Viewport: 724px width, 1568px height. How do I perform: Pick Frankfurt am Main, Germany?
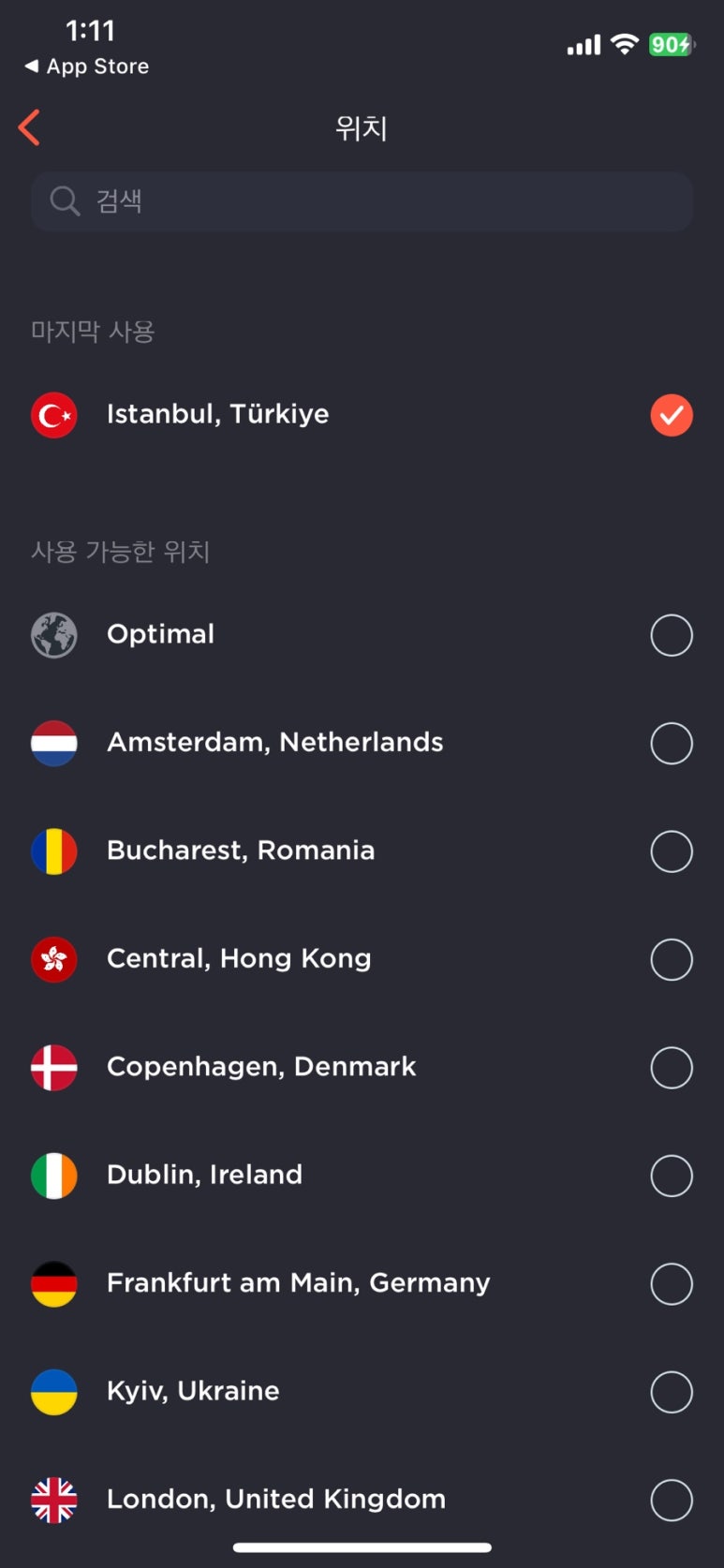(x=362, y=1283)
